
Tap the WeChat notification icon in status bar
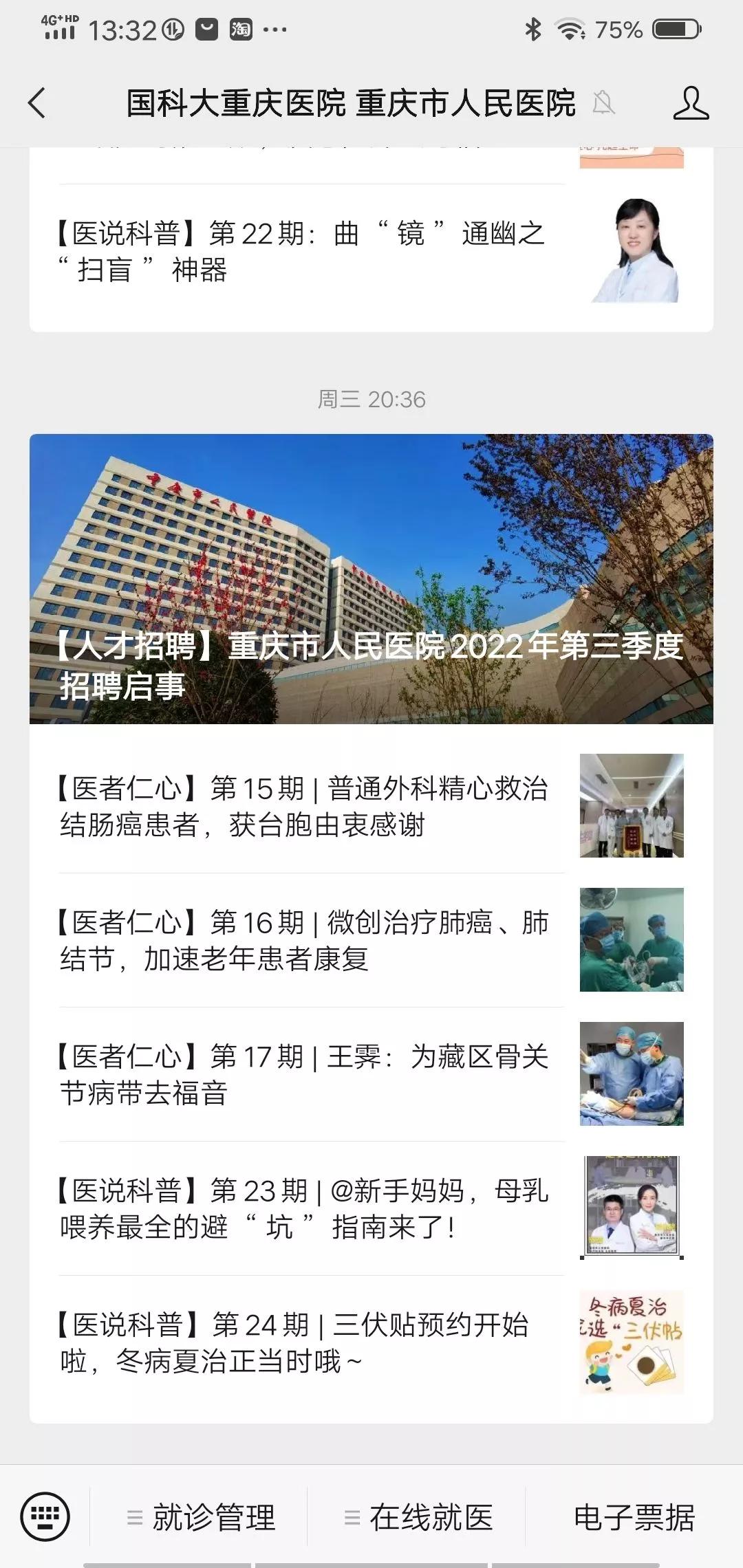[204, 30]
